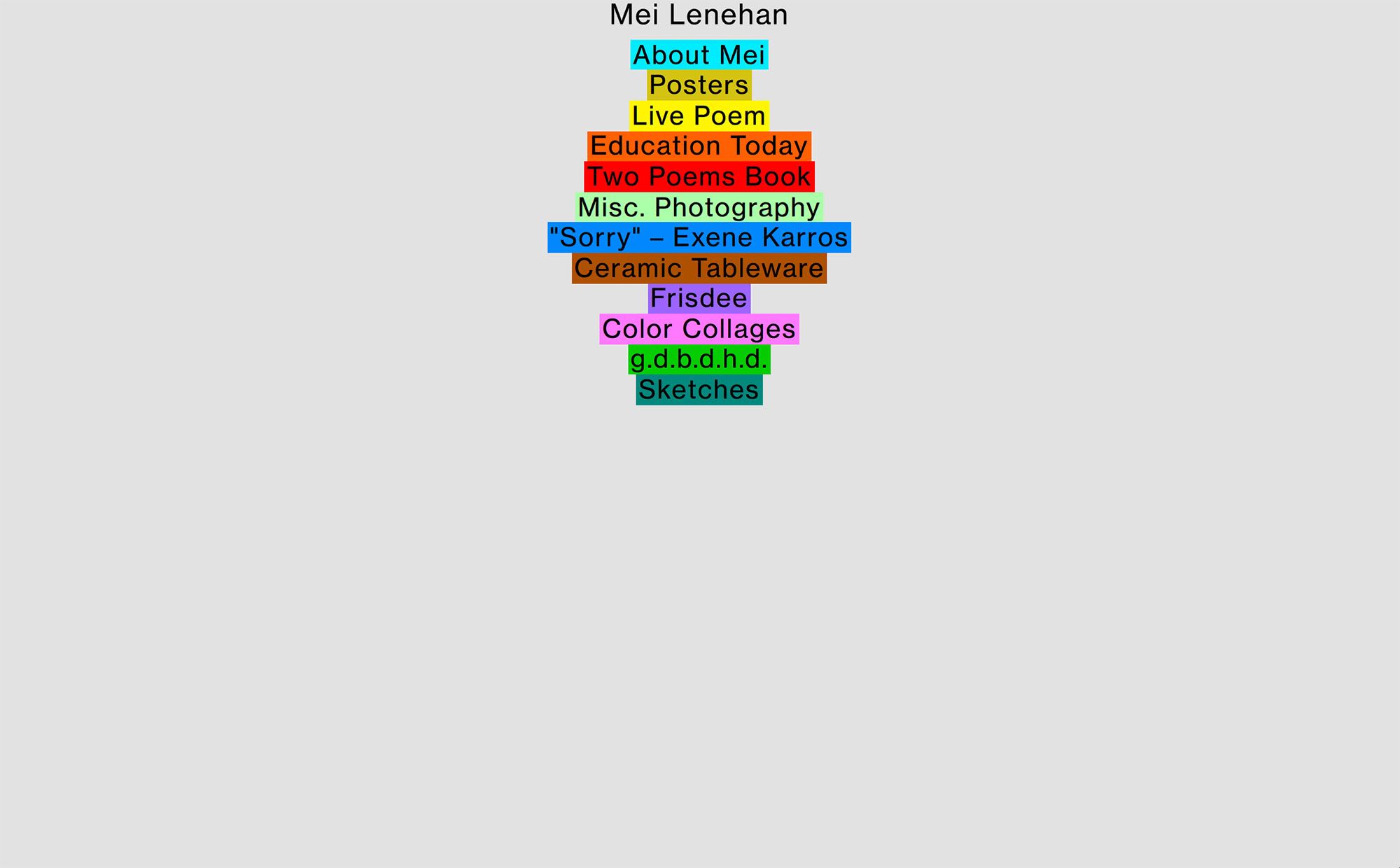Open "Sorry" – Exene Karros project

pos(699,237)
